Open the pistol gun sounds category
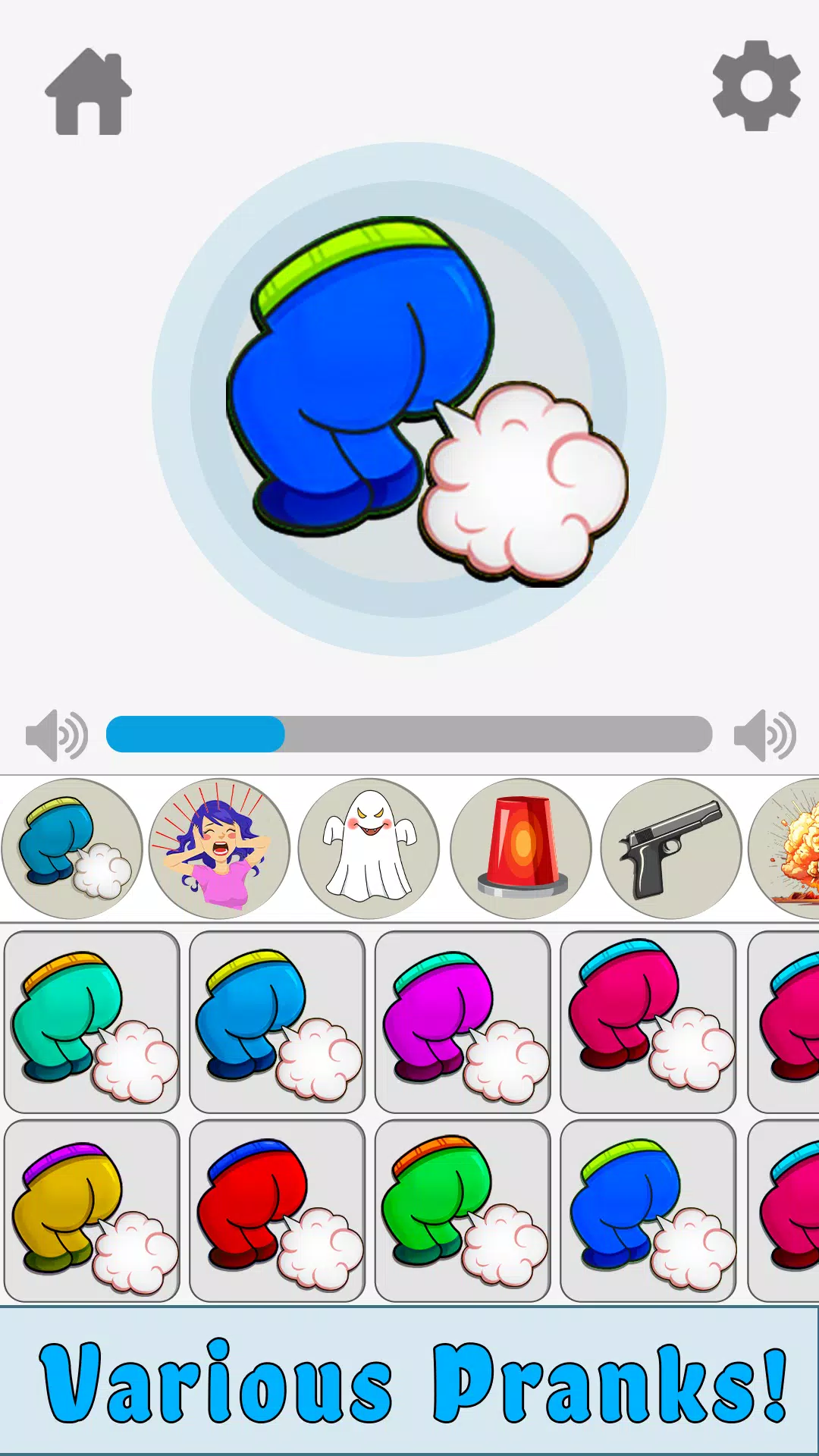Screen dimensions: 819x1456 pos(671,849)
